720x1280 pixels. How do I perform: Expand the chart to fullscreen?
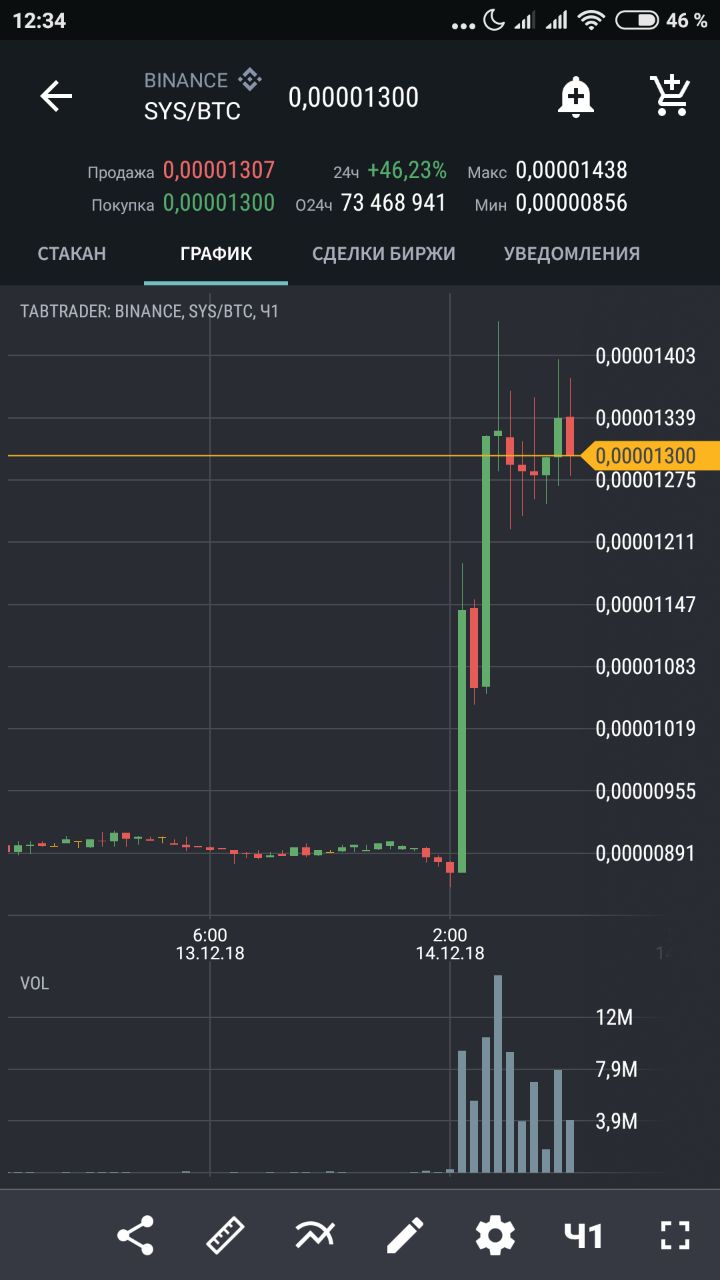(676, 1236)
